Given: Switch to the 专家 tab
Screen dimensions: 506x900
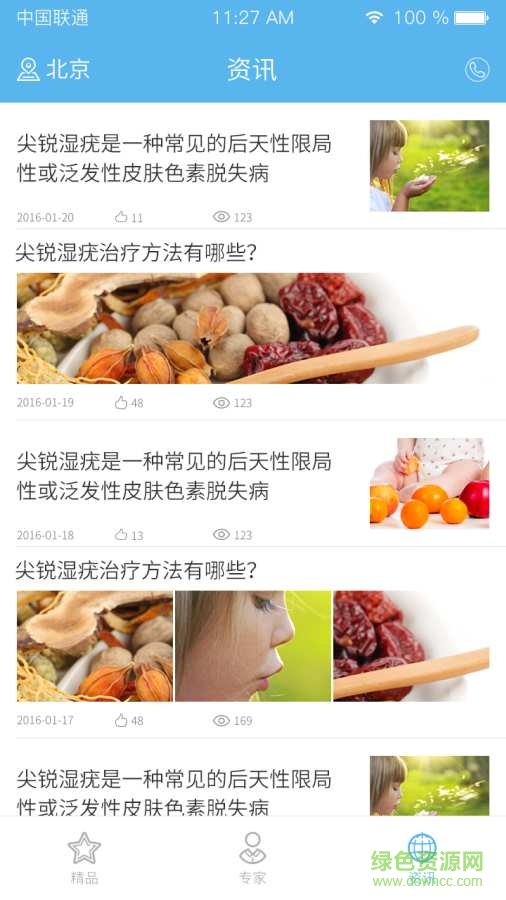Looking at the screenshot, I should click(252, 858).
